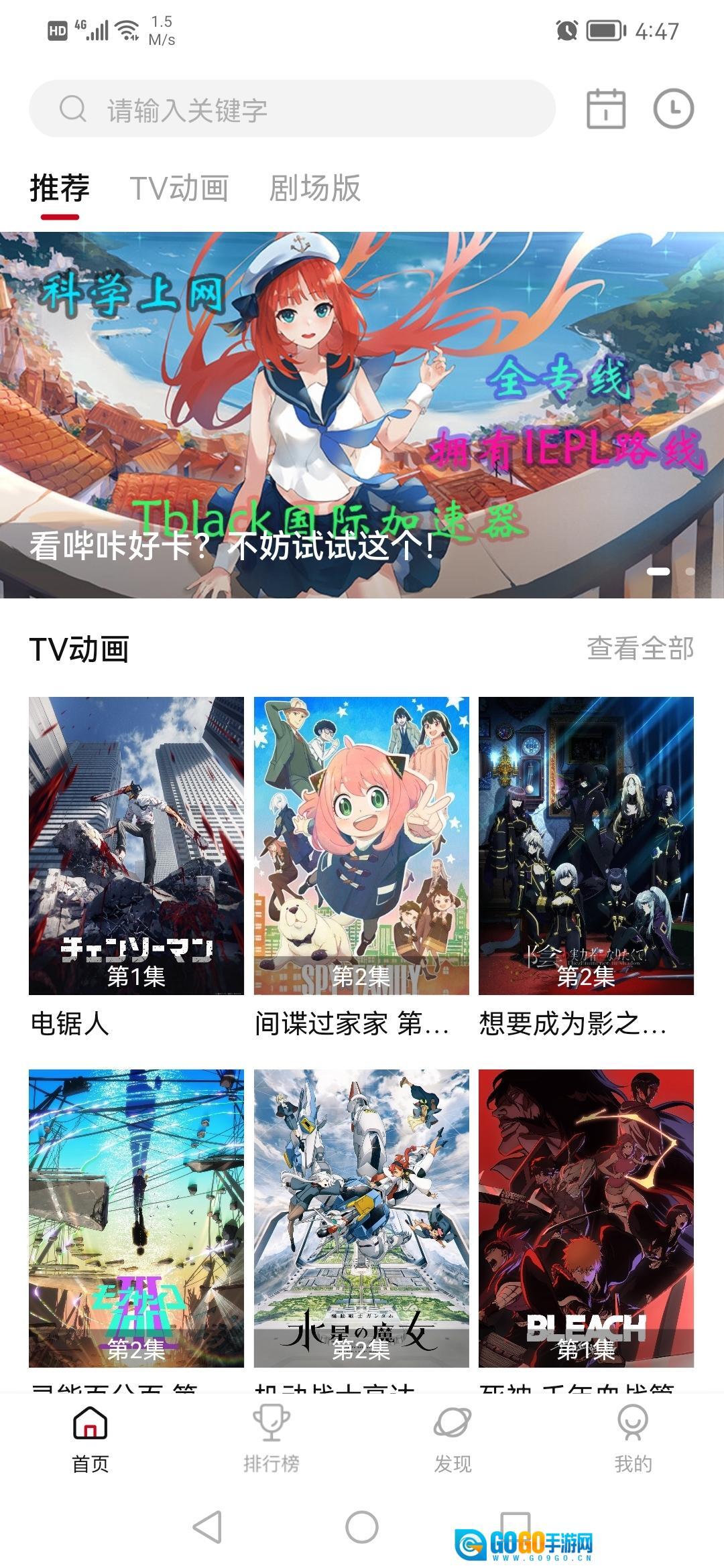This screenshot has width=724, height=1568.
Task: Open the BLEACH poster card
Action: 586,1218
